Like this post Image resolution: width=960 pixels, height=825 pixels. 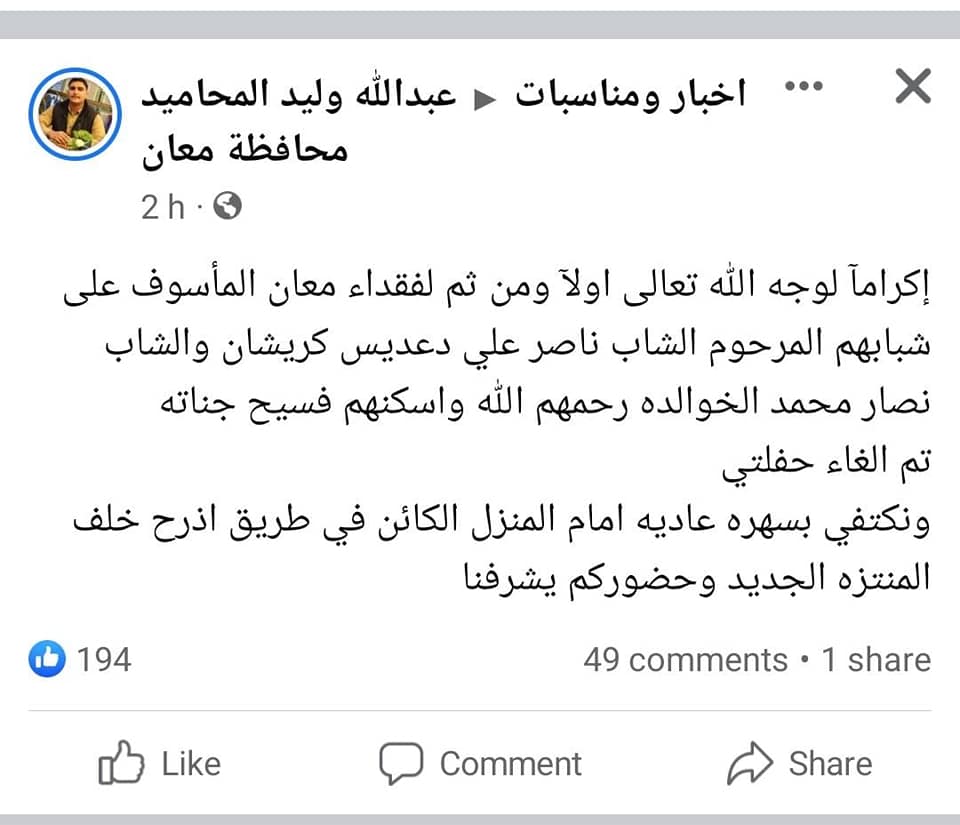[x=160, y=764]
